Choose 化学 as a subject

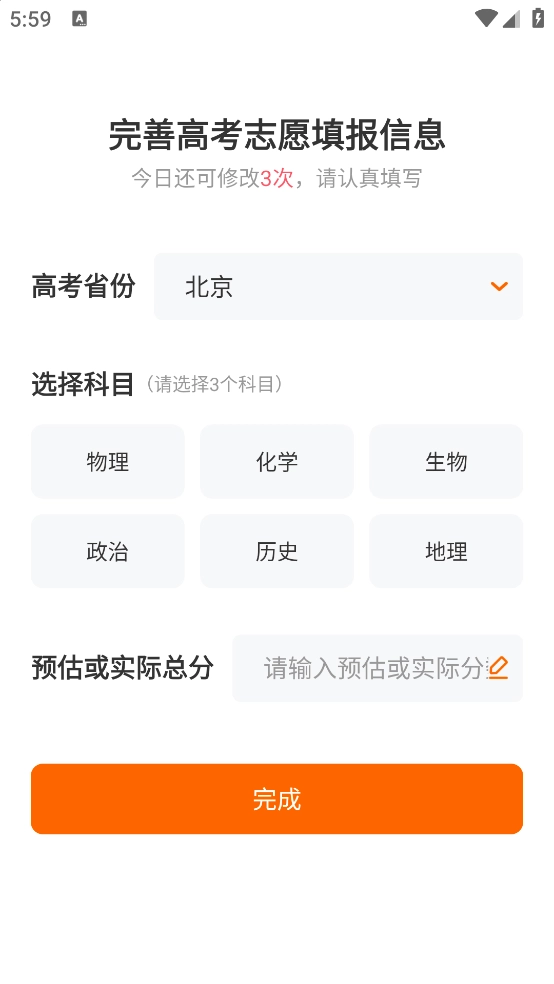(277, 462)
